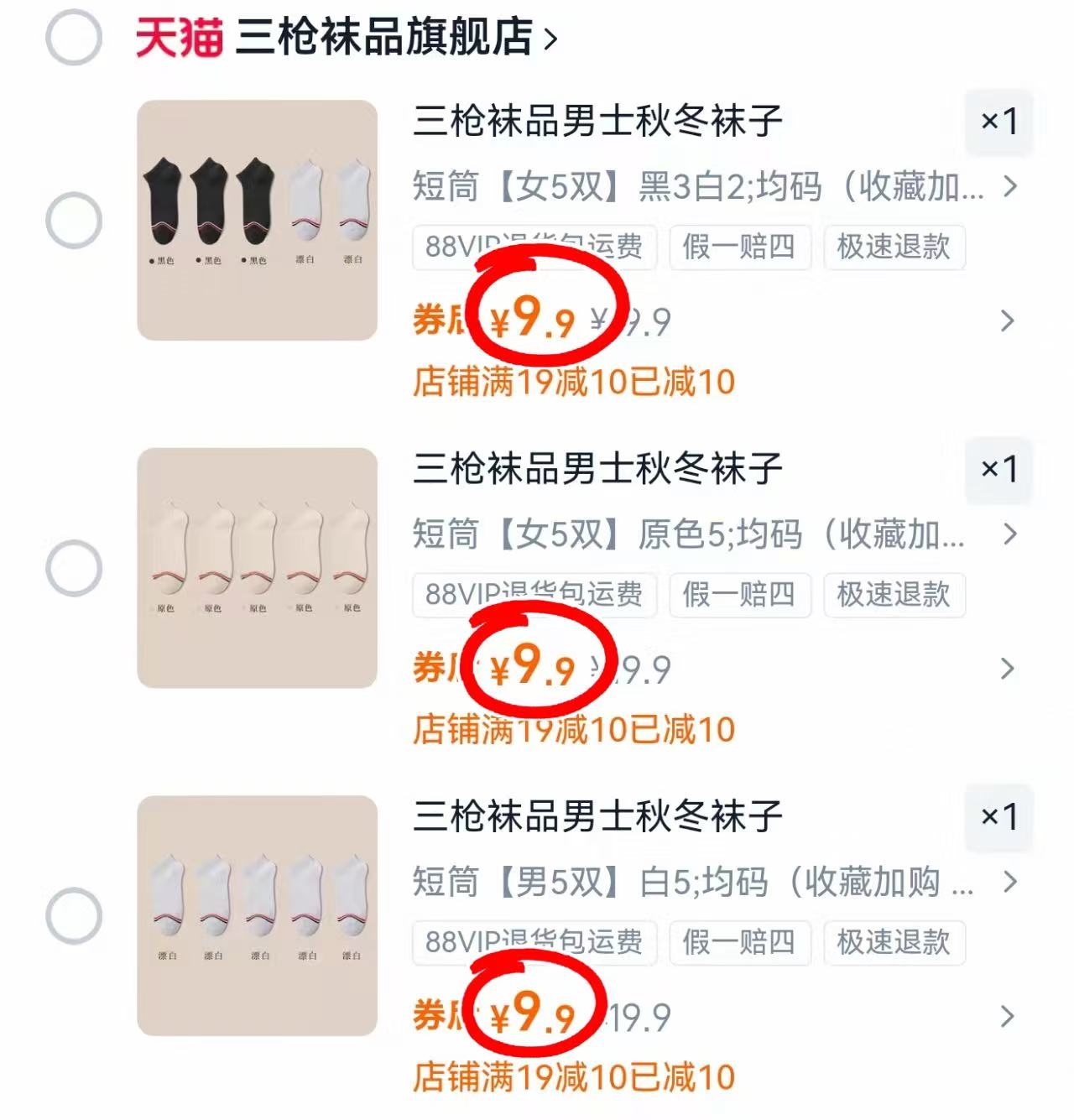
Task: Click the first item's price row arrow
Action: coord(1006,322)
